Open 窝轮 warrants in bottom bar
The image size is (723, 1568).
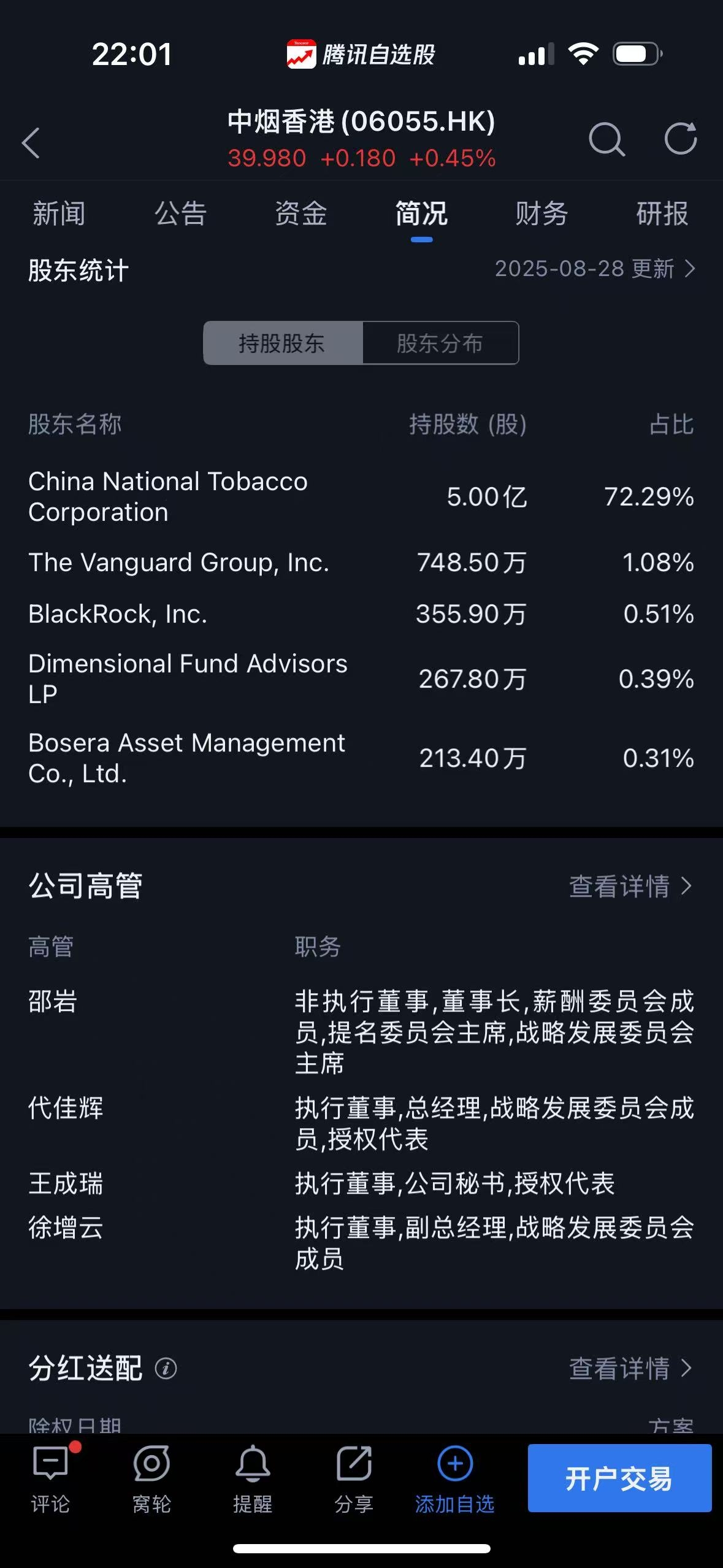(151, 1477)
